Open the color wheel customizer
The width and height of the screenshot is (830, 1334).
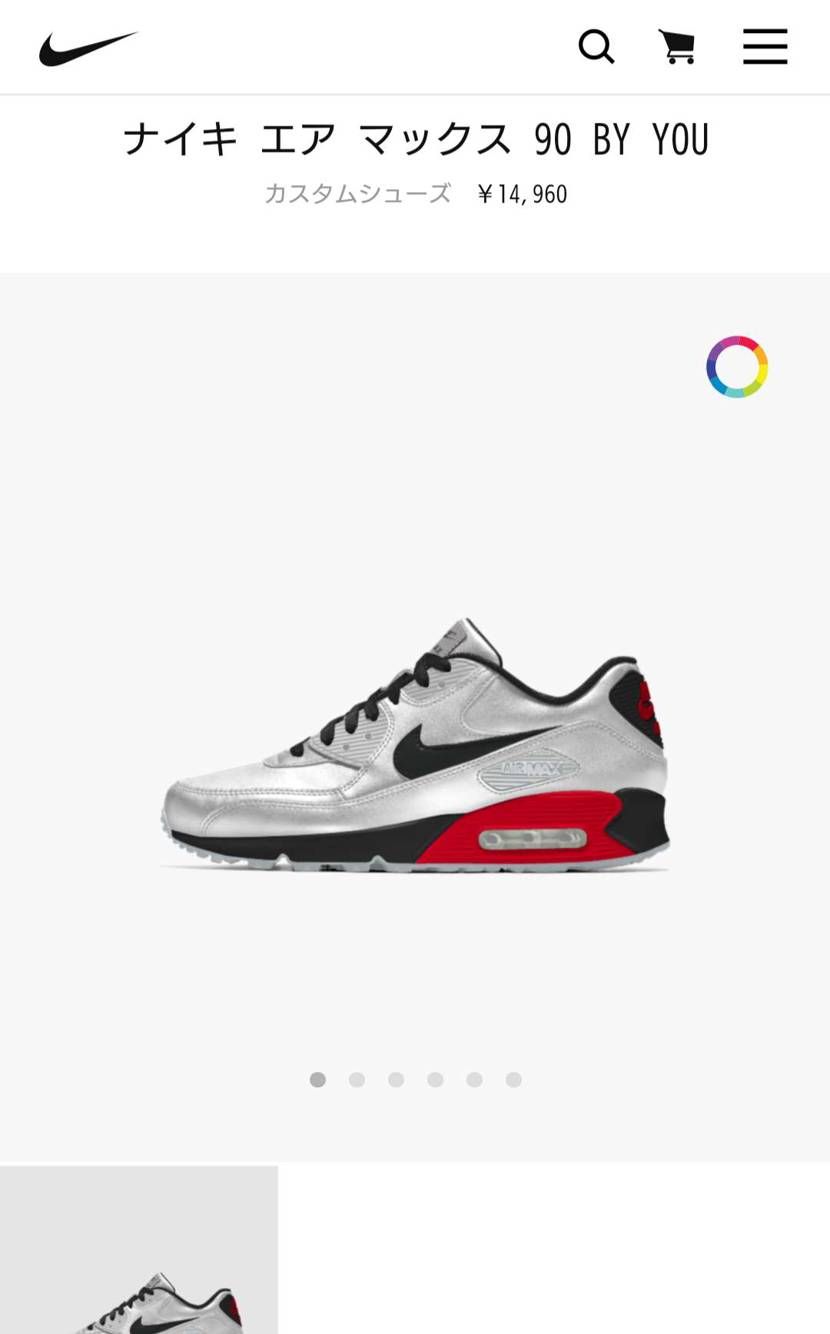pos(737,367)
